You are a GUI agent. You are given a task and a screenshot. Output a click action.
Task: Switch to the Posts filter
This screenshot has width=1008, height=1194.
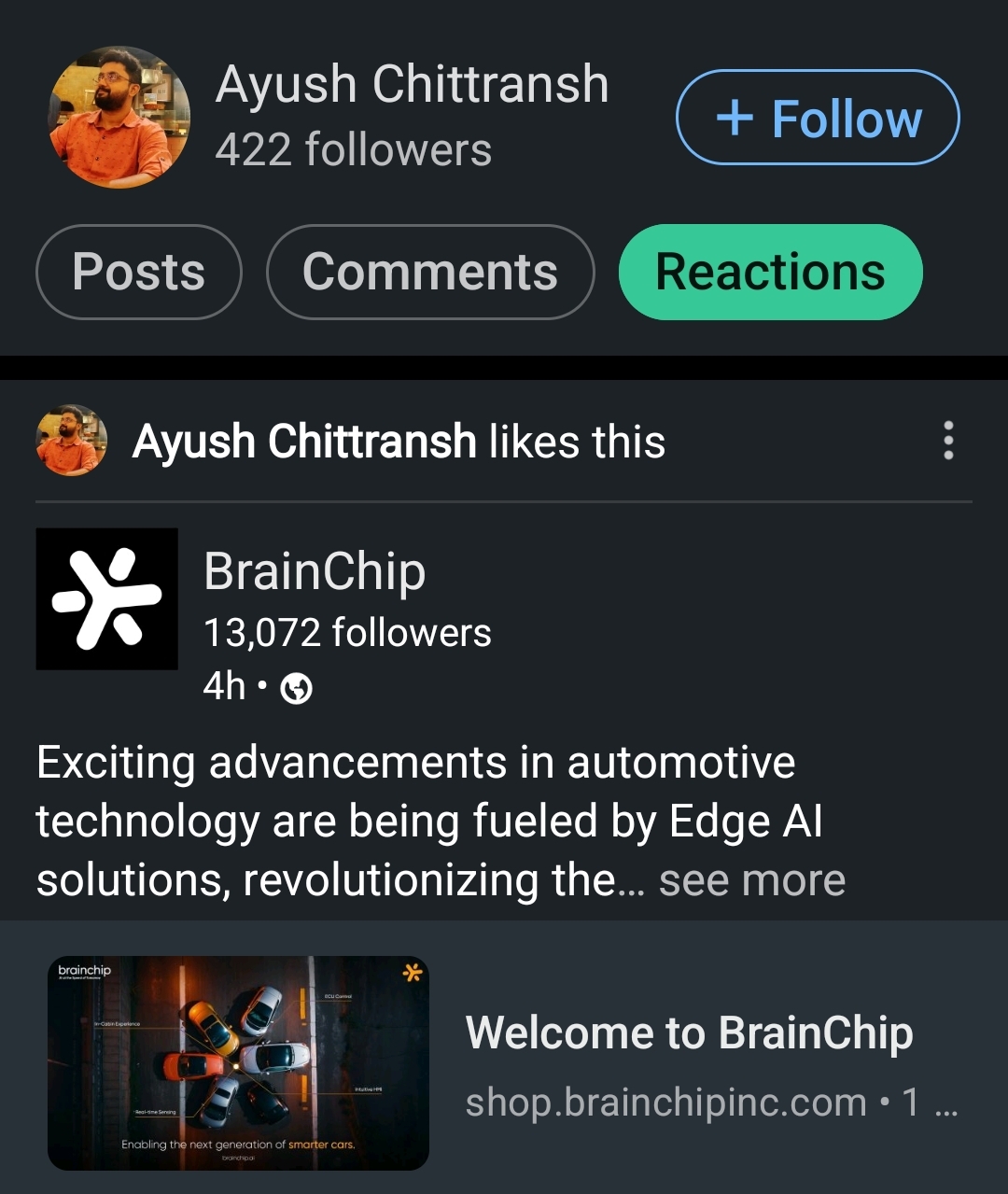tap(138, 272)
